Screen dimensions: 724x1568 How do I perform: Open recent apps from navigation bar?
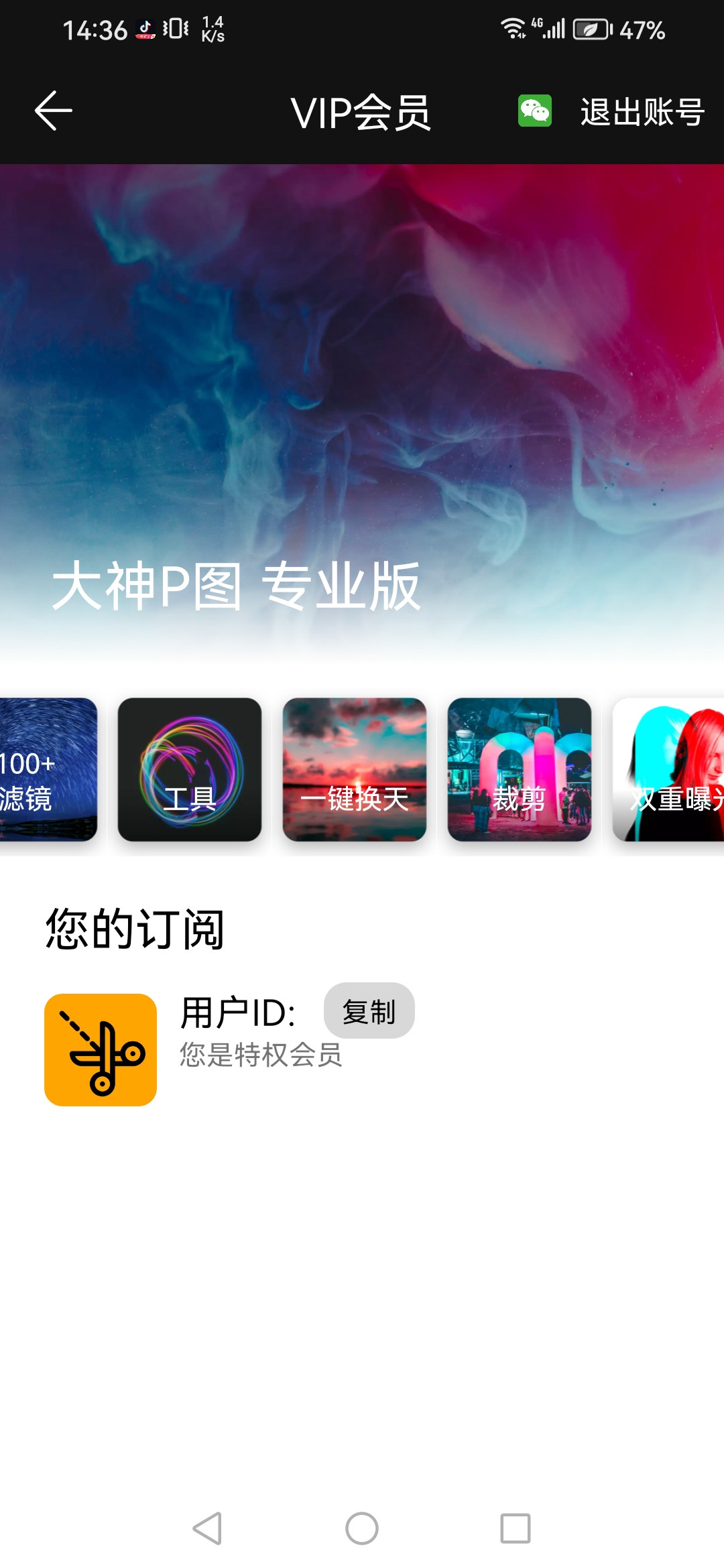tap(516, 1528)
